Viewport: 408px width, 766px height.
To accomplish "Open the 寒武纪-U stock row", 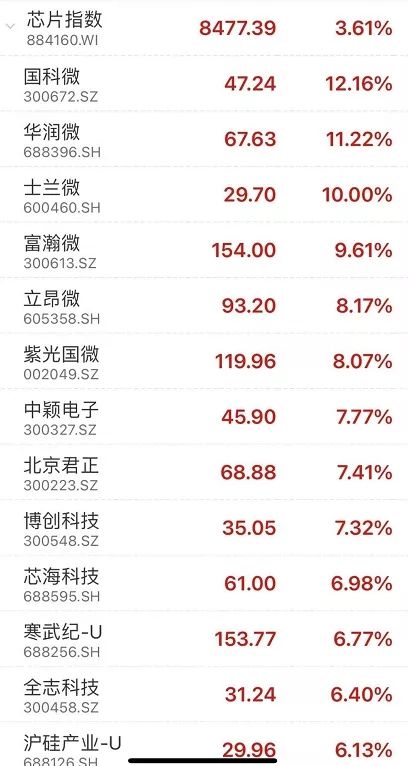I will click(x=204, y=638).
